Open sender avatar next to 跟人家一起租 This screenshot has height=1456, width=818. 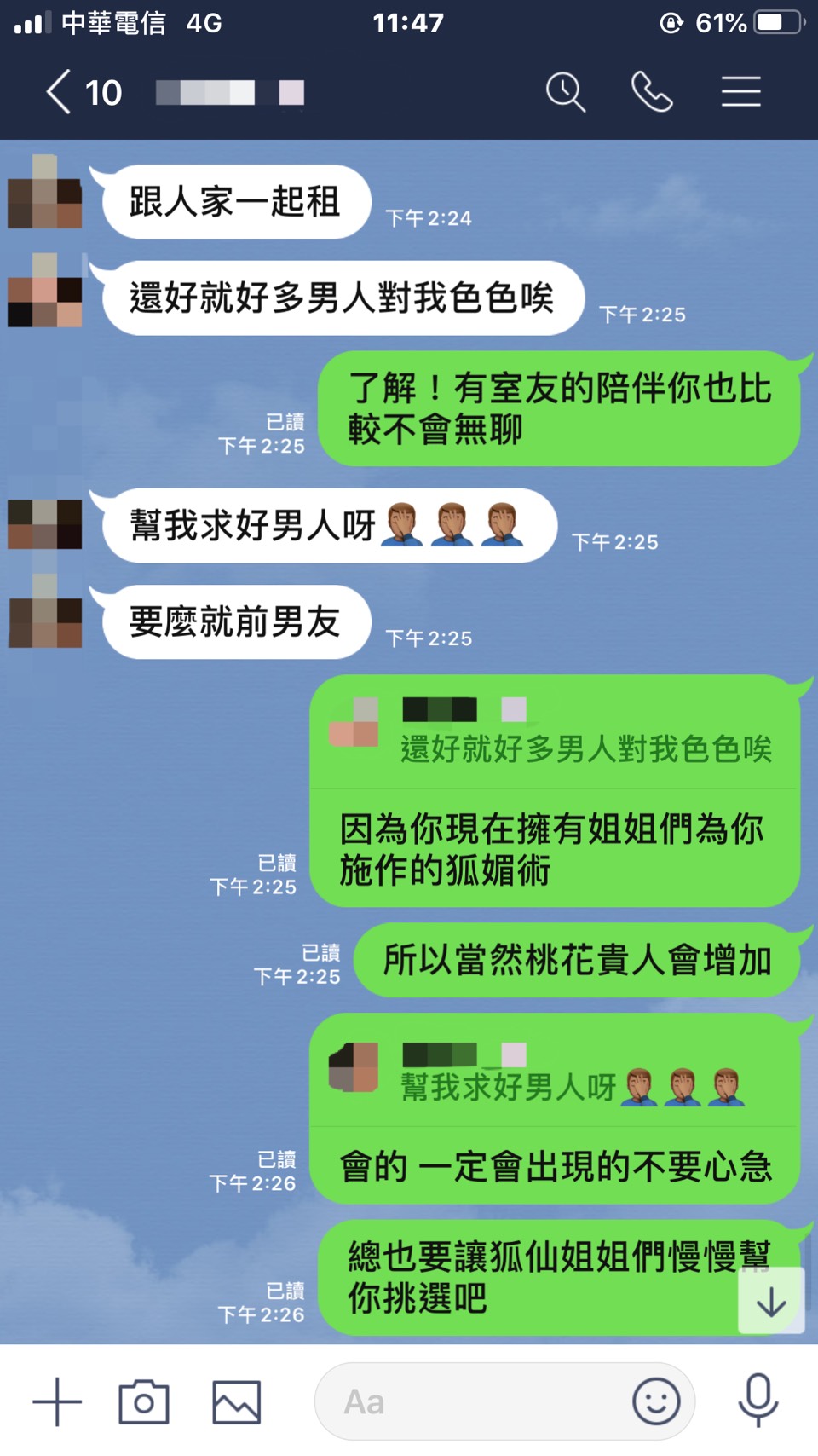click(x=44, y=193)
